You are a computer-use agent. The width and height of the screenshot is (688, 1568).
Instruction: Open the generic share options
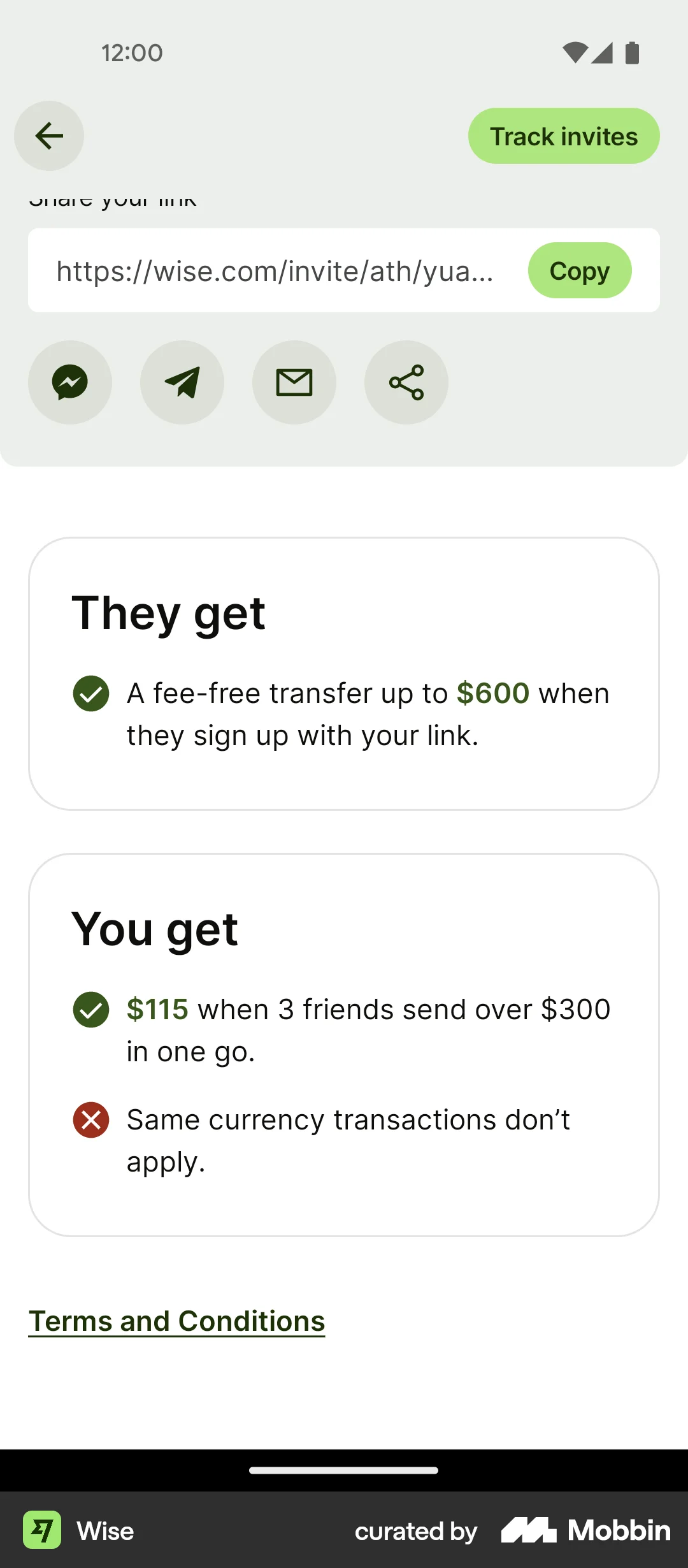[406, 382]
